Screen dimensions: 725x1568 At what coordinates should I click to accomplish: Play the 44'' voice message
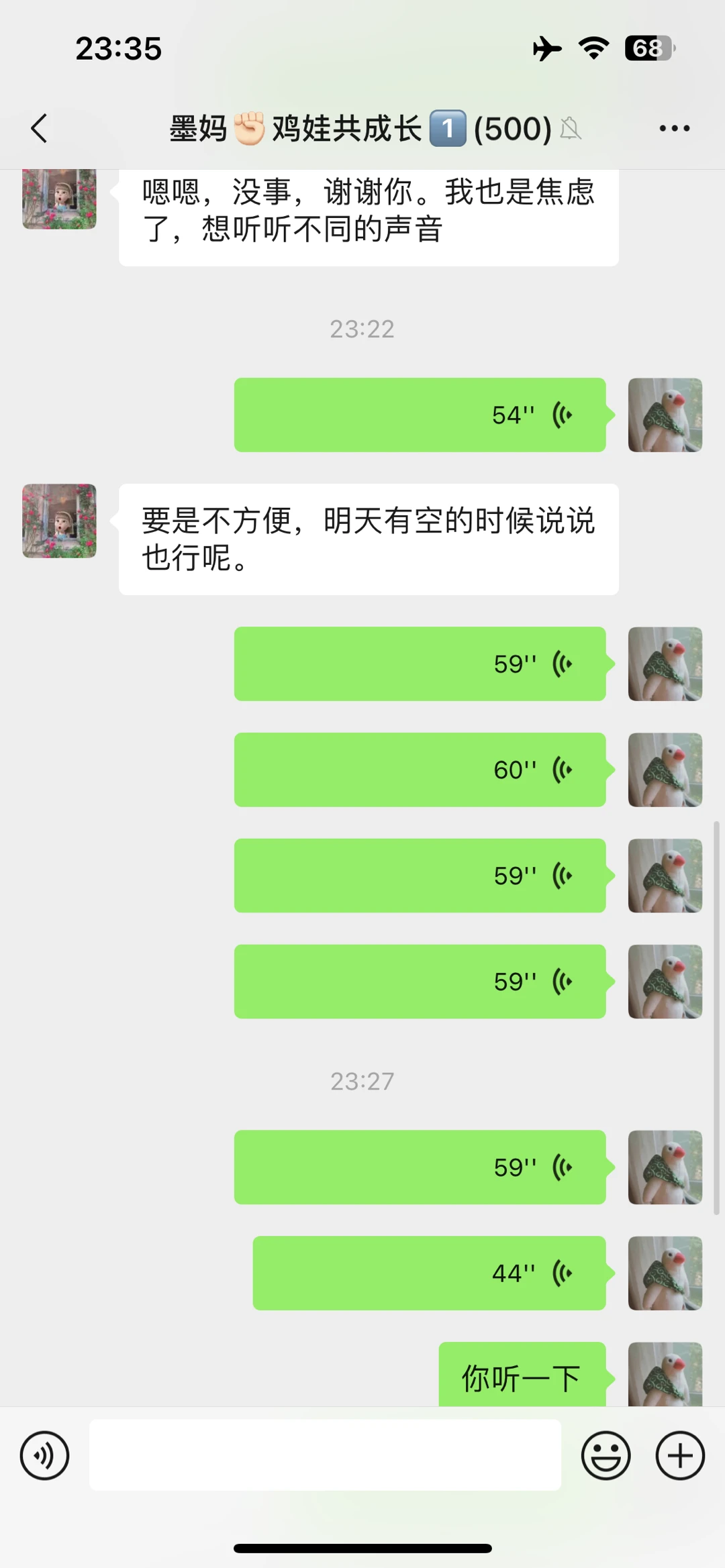pyautogui.click(x=428, y=1273)
